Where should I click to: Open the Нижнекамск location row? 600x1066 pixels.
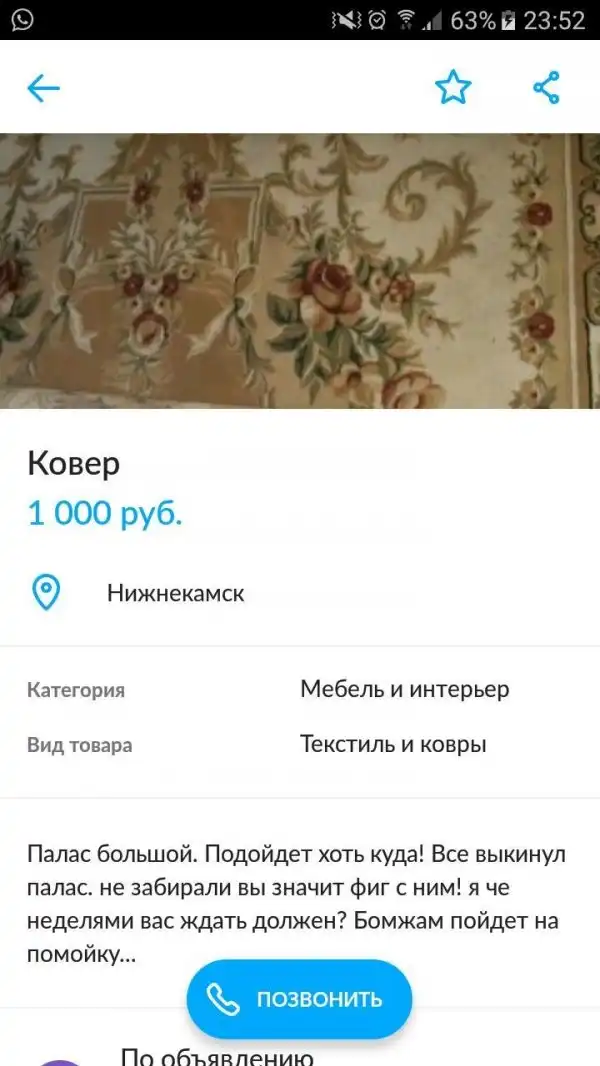point(175,594)
